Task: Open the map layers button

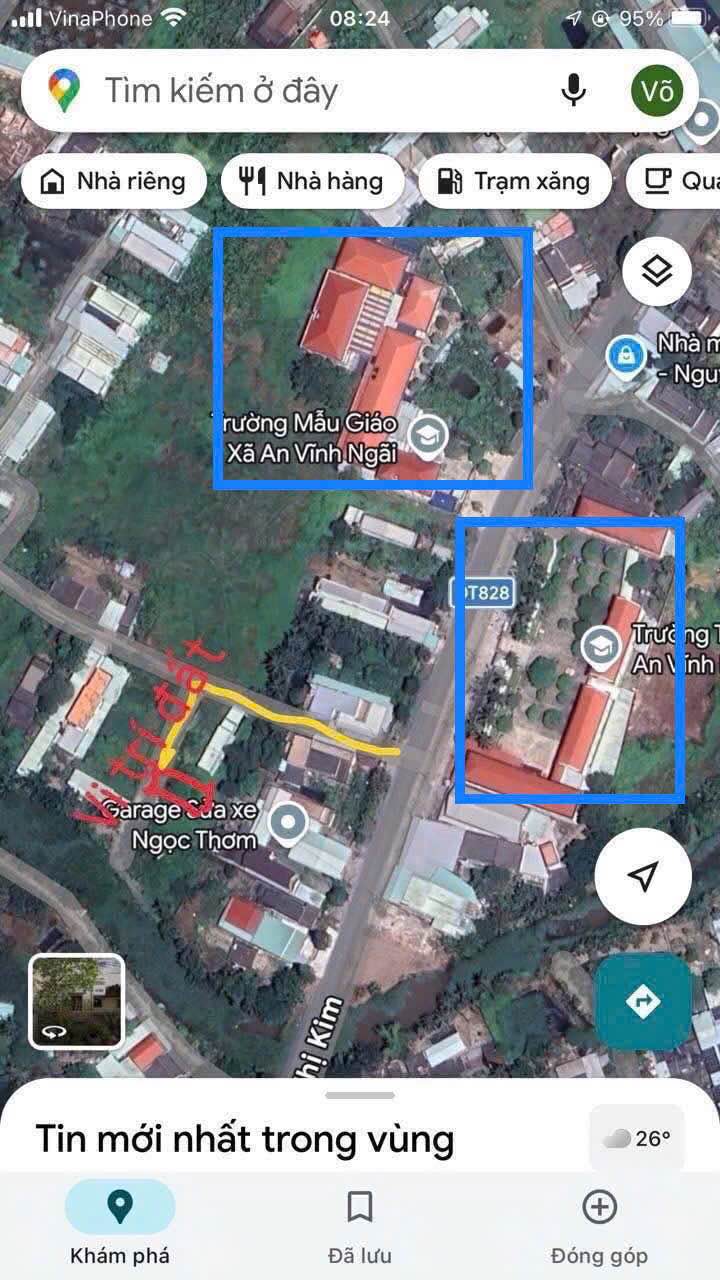Action: (x=657, y=271)
